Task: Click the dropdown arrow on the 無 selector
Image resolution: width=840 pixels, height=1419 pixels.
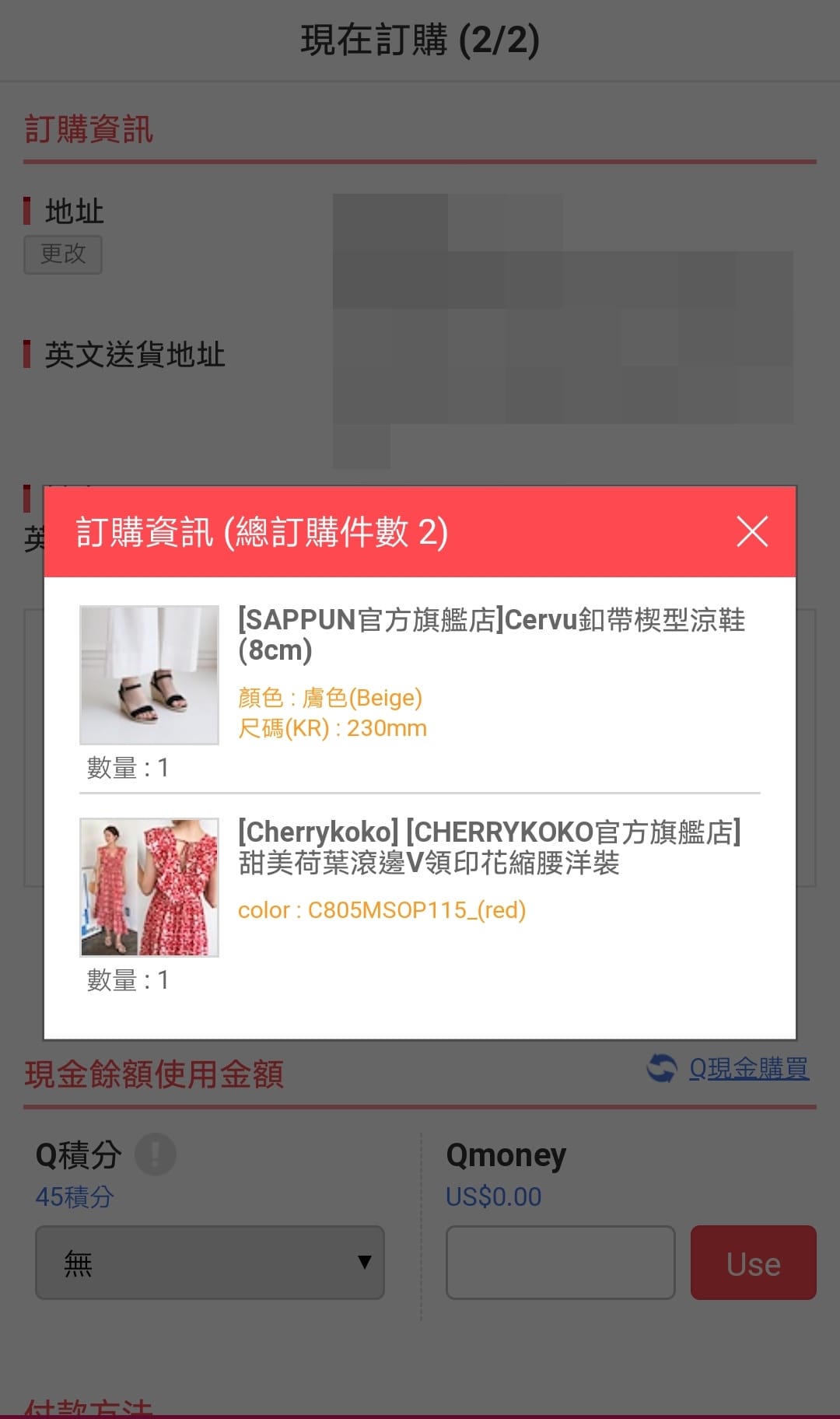Action: [364, 1262]
